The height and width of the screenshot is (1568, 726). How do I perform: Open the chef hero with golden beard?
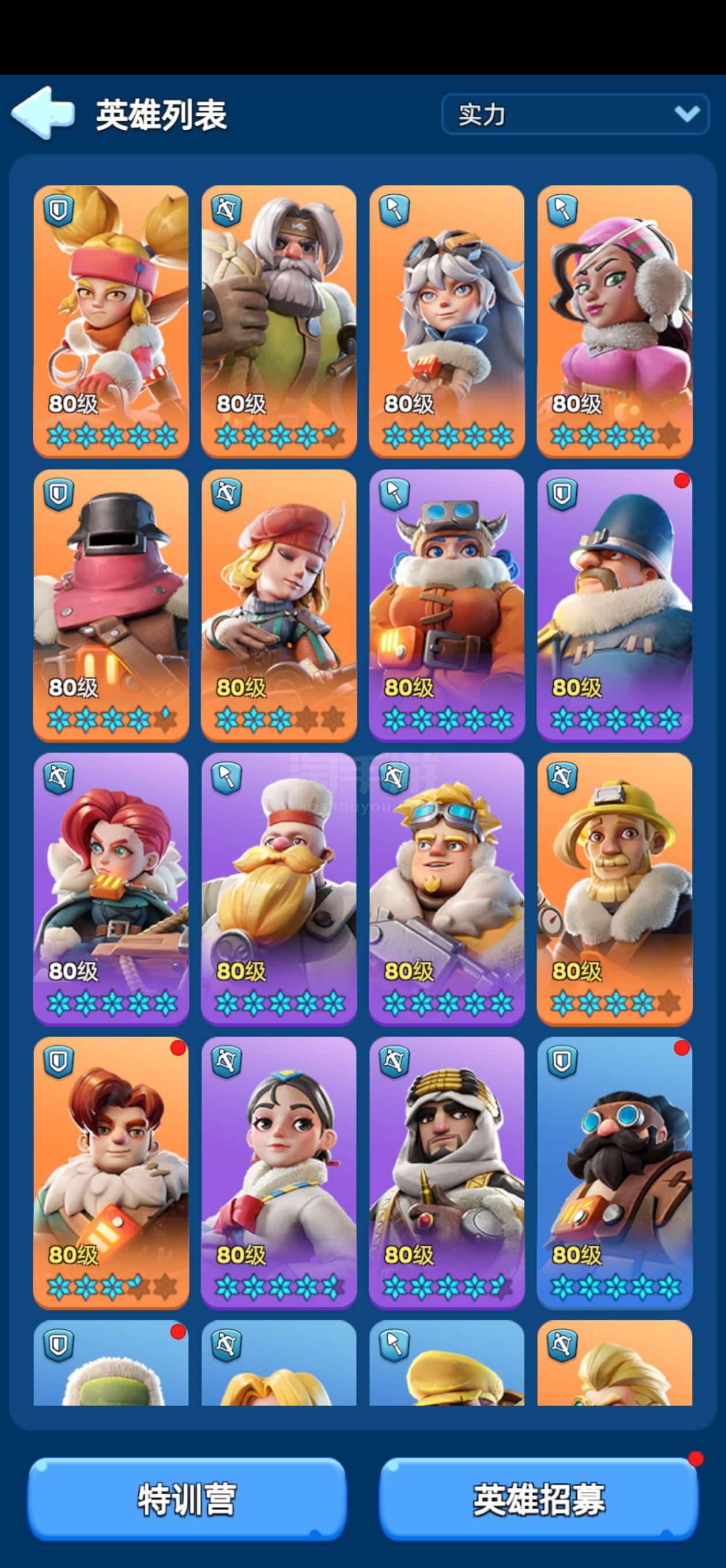pyautogui.click(x=279, y=889)
